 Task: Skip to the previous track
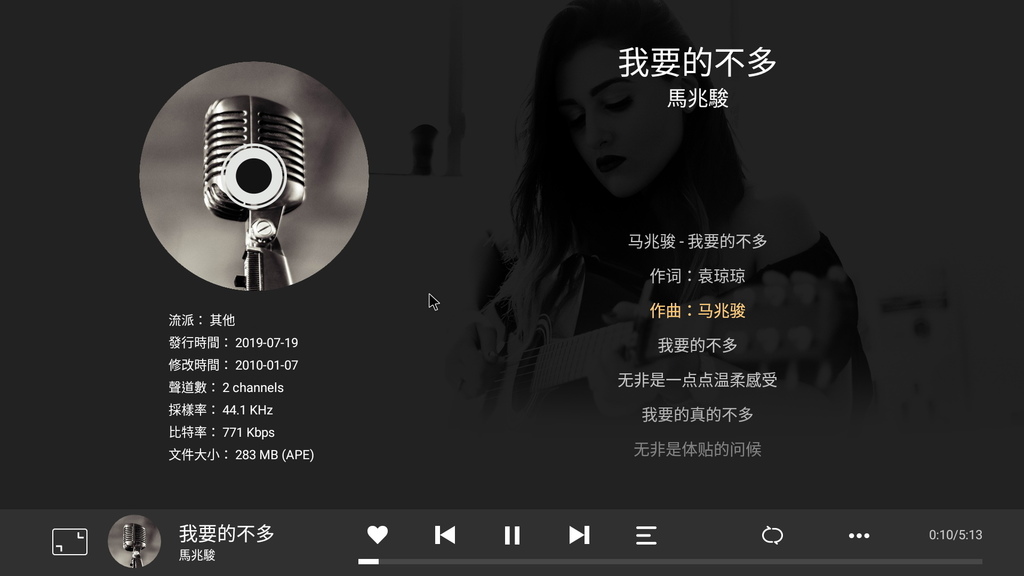tap(445, 535)
